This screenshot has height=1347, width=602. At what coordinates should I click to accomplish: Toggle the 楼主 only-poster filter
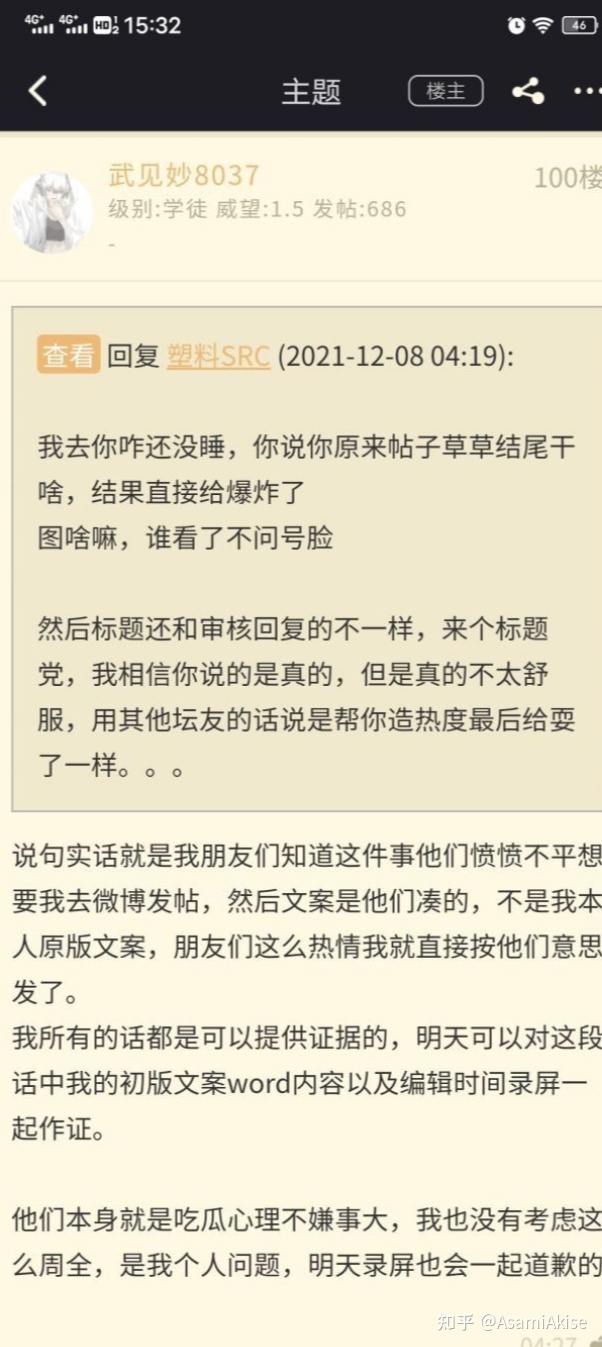(446, 91)
